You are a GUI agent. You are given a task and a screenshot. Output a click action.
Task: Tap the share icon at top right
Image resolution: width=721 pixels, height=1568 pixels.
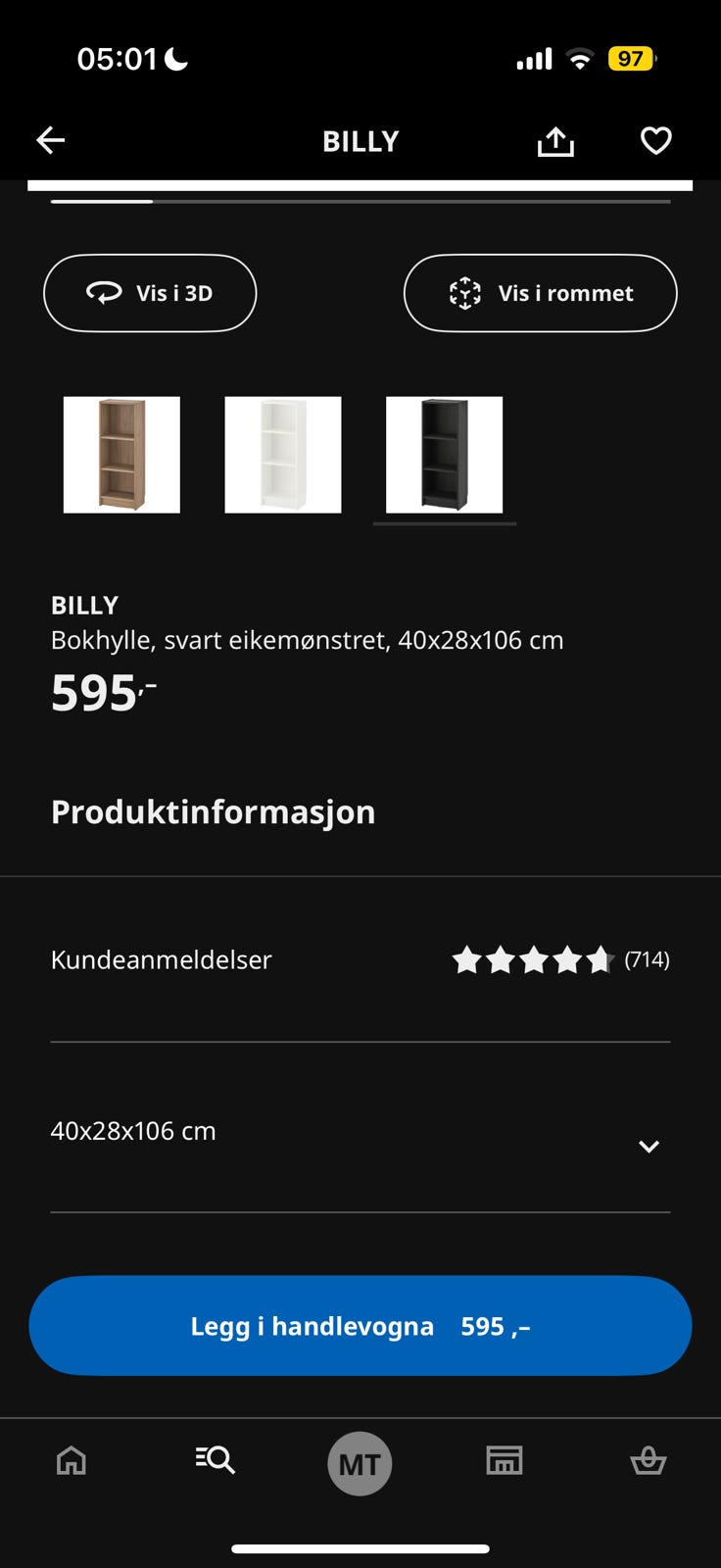point(555,140)
